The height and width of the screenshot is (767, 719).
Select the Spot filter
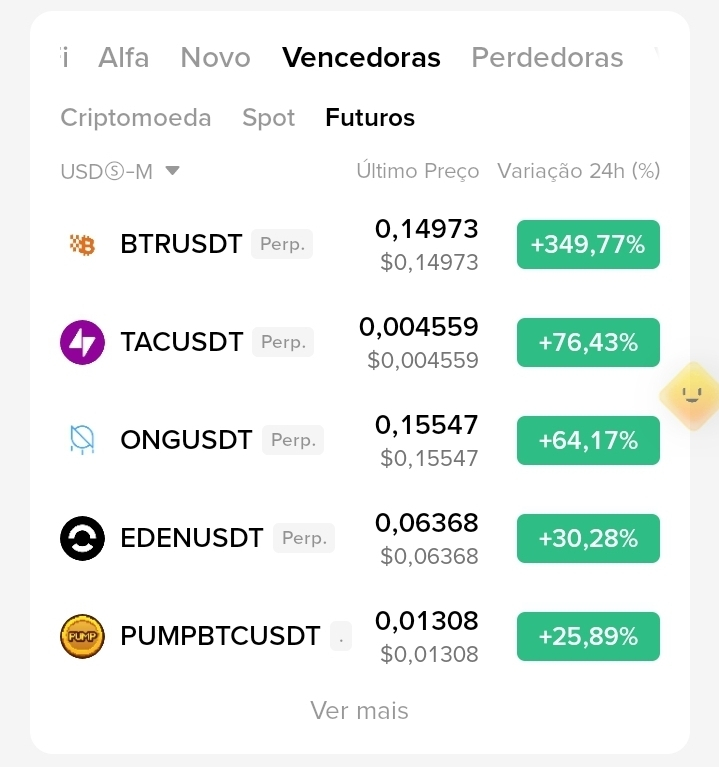pyautogui.click(x=269, y=118)
